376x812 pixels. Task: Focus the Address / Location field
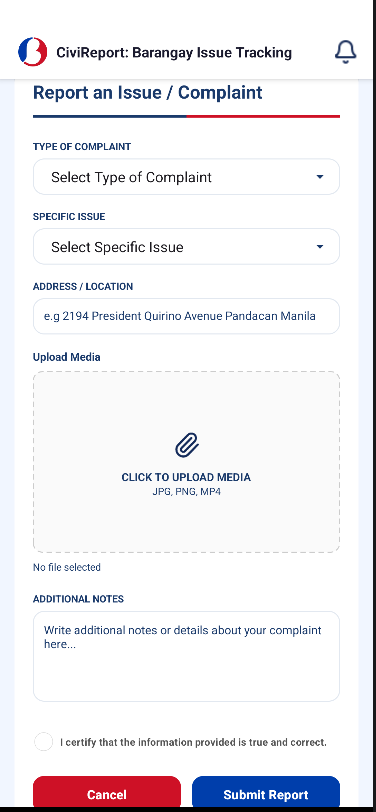pyautogui.click(x=186, y=316)
